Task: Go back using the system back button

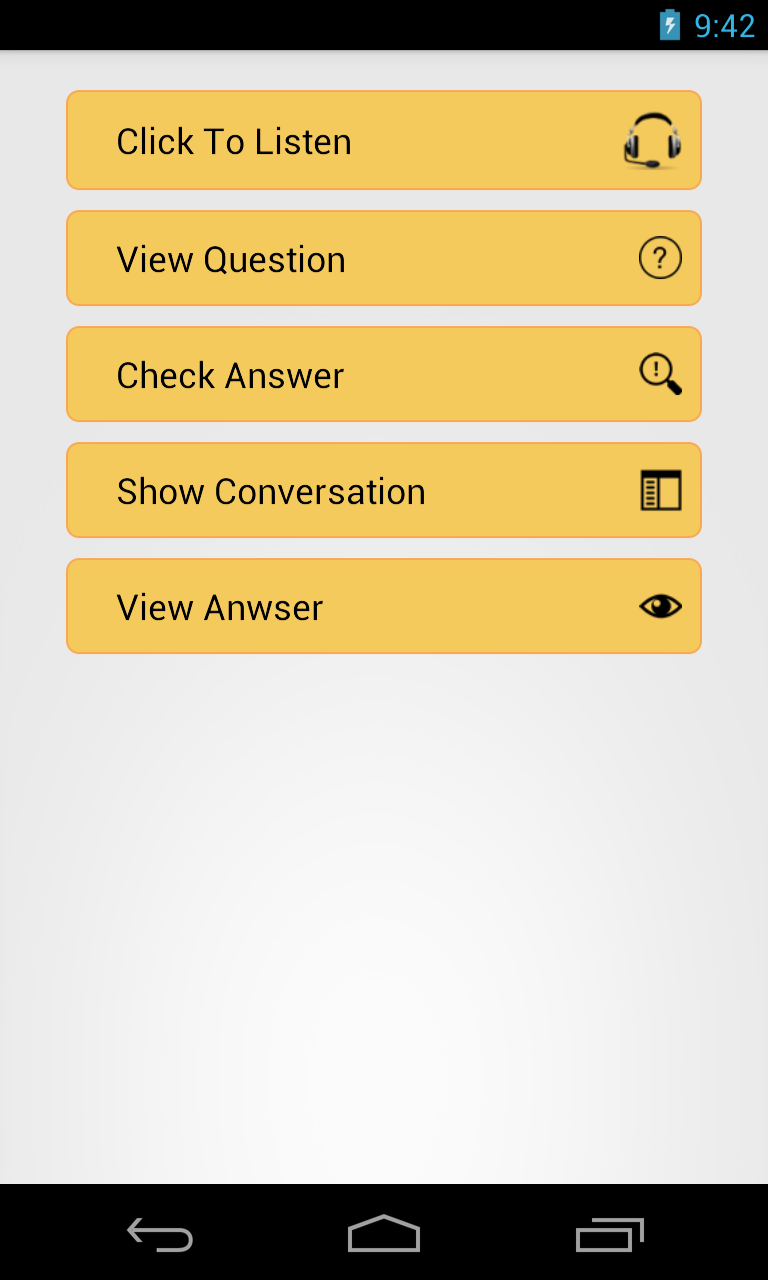Action: point(160,1234)
